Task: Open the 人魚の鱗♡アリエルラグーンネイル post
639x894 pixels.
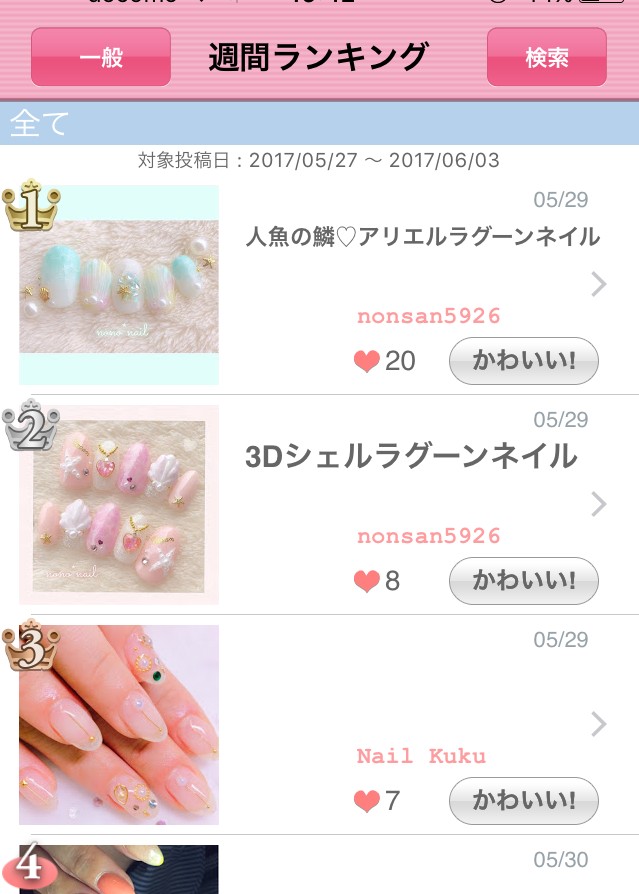Action: point(422,237)
